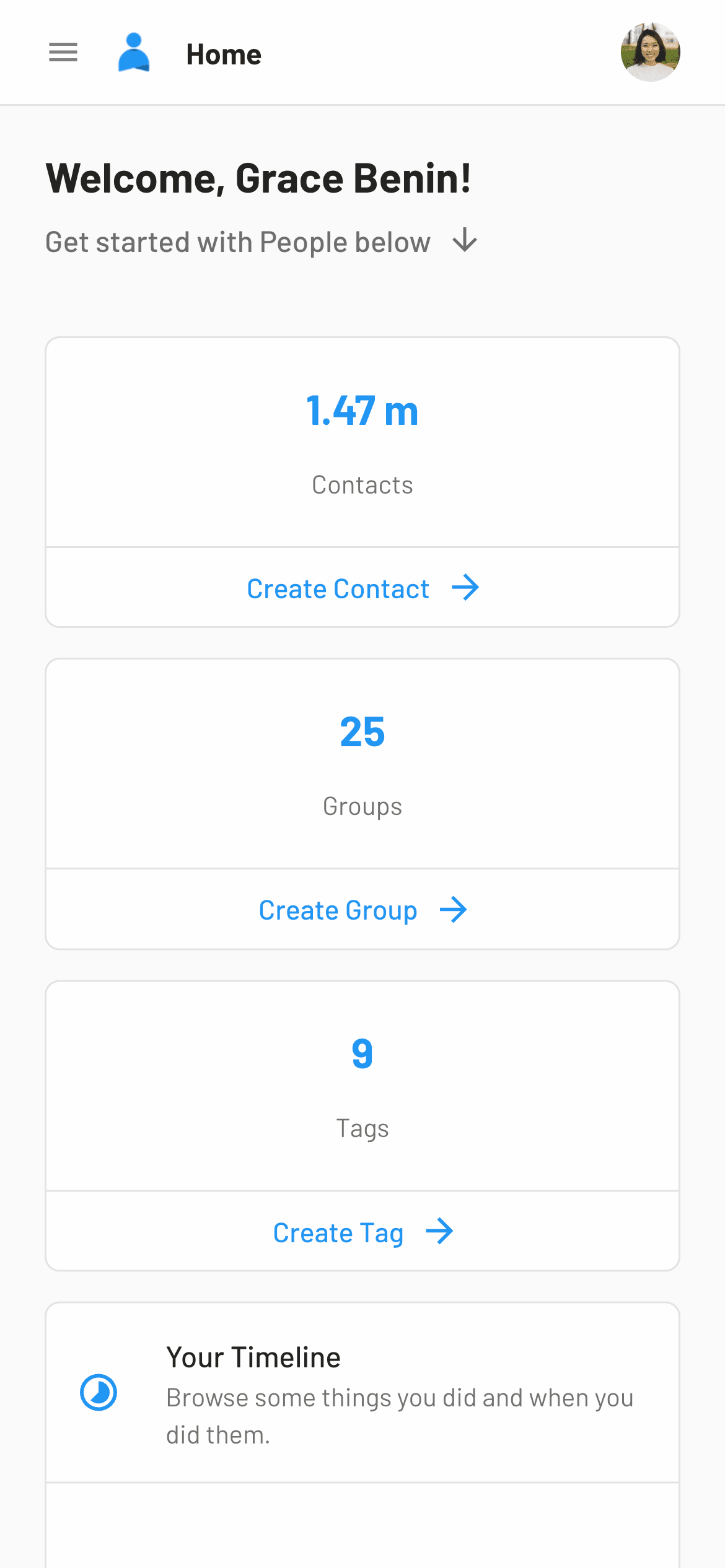Click the arrow icon next to Create Tag
The image size is (725, 1568).
[x=441, y=1232]
